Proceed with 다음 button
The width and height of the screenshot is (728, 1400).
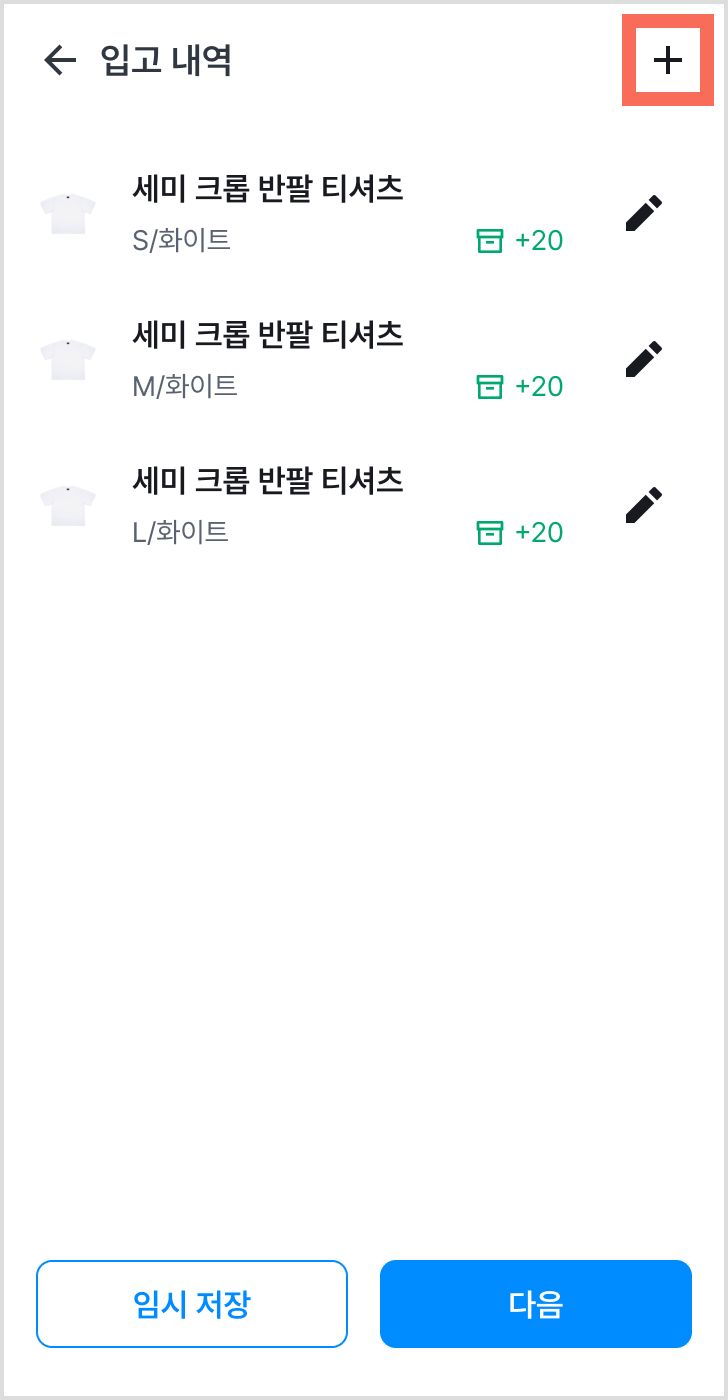point(536,1303)
